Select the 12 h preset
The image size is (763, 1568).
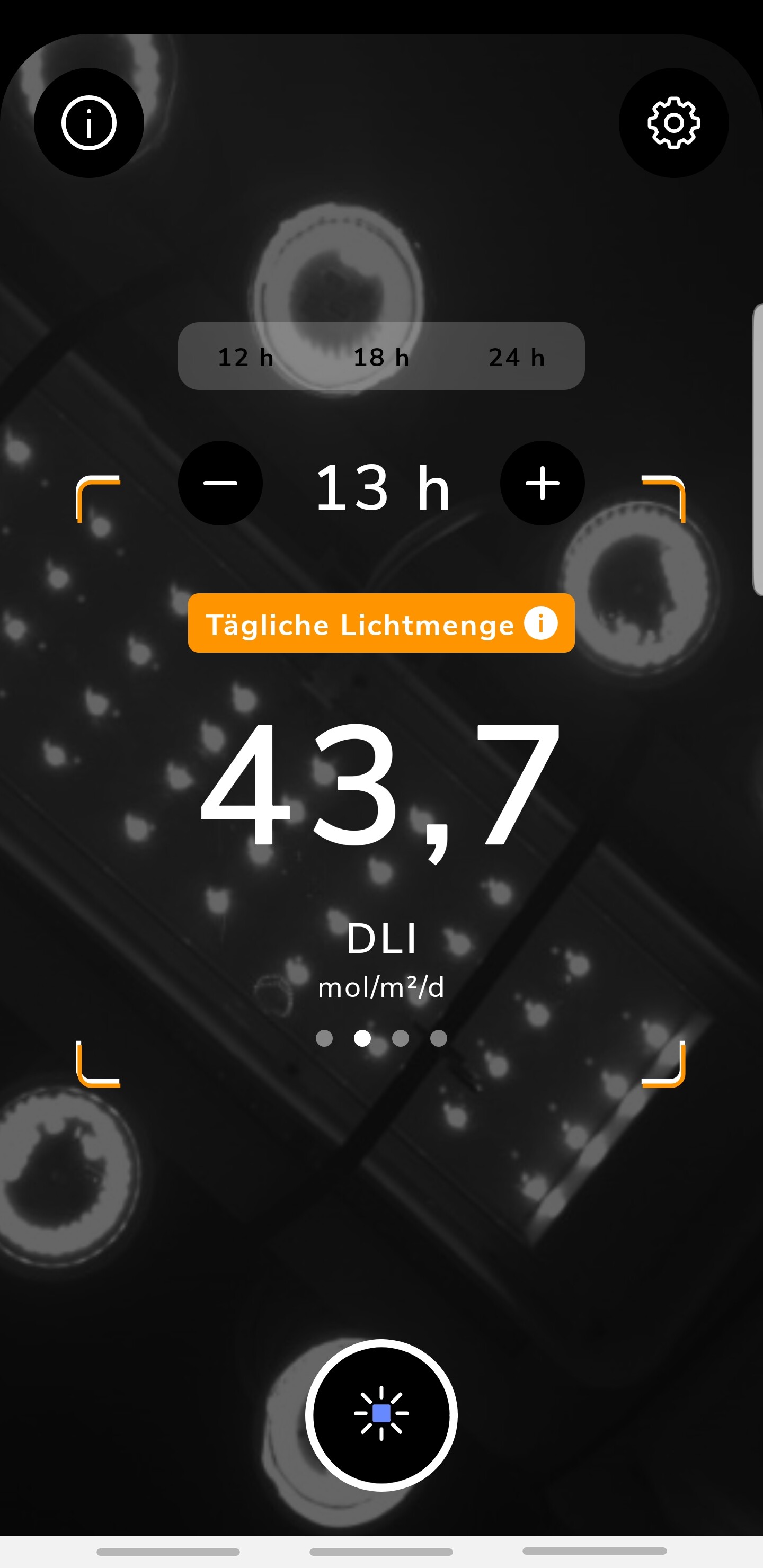[246, 357]
